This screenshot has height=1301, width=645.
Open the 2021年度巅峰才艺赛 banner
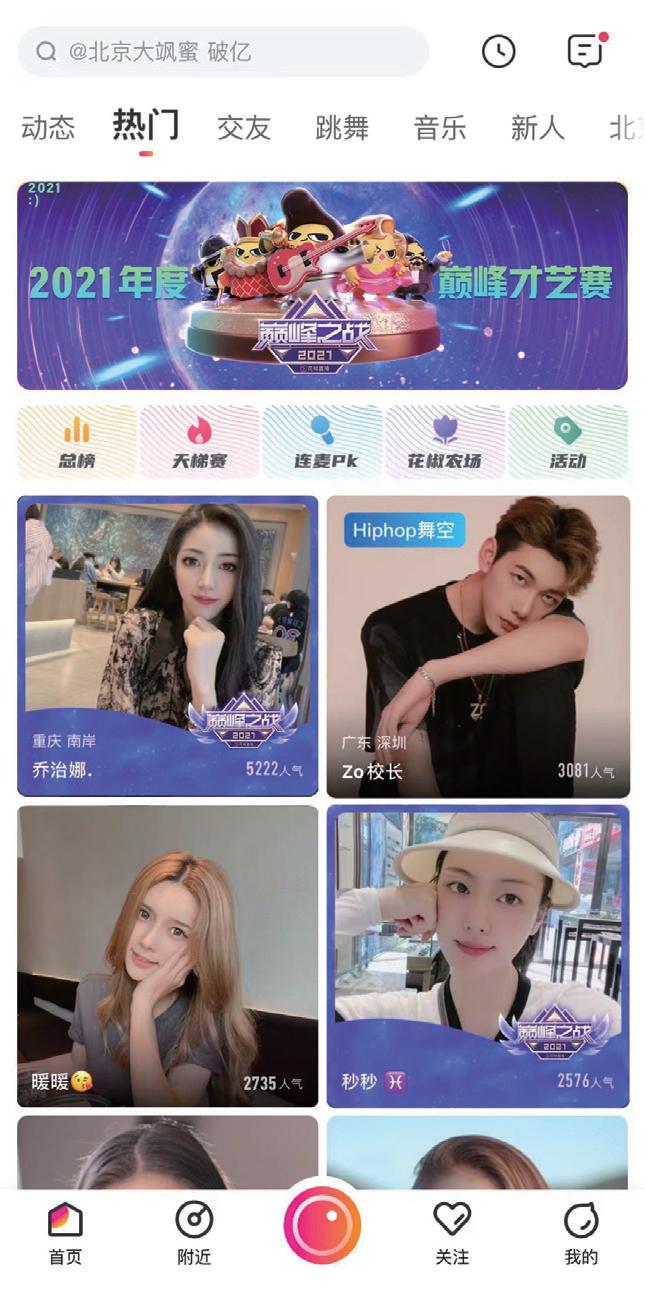[x=322, y=285]
